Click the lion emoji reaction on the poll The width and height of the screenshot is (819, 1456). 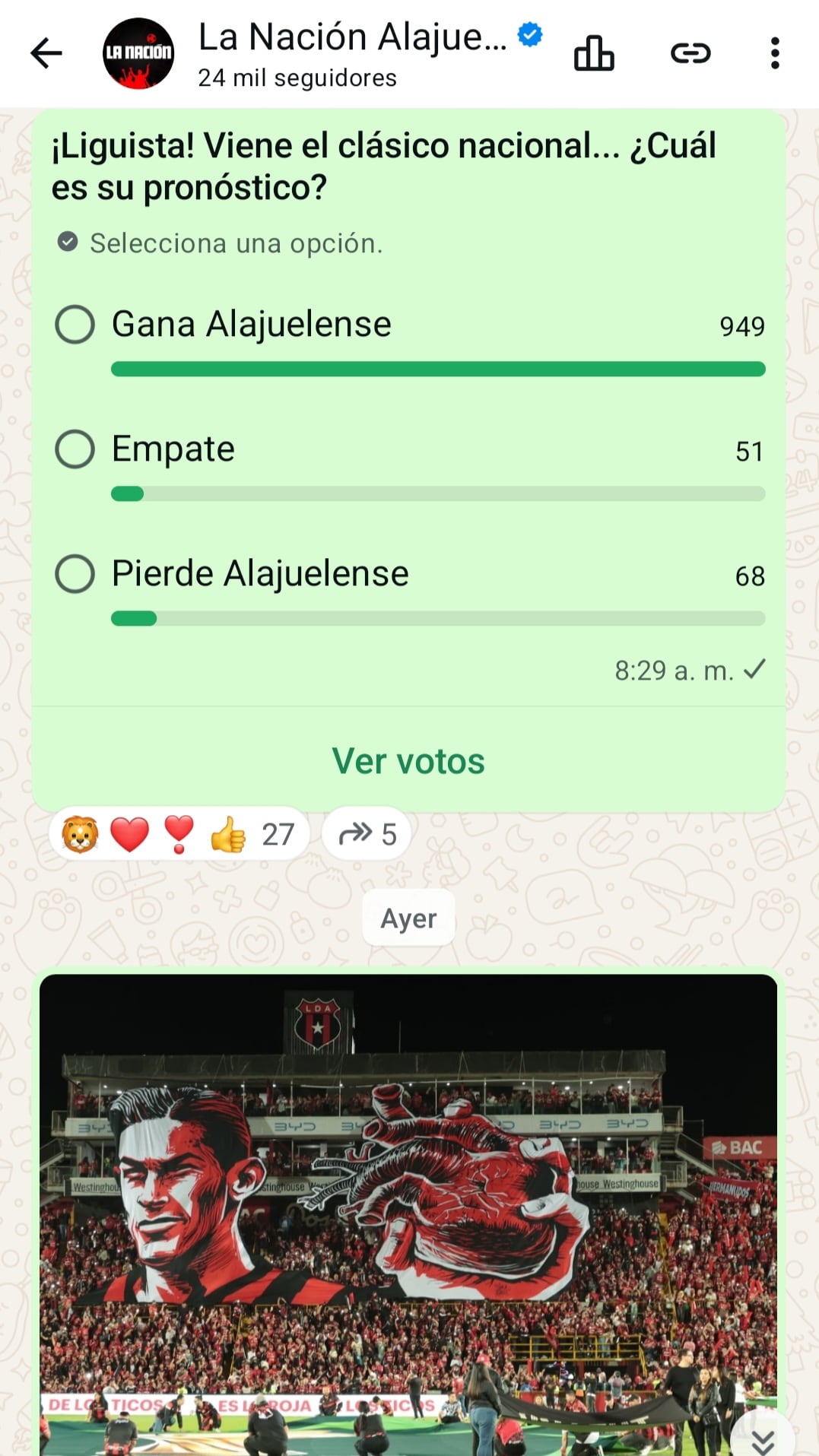pyautogui.click(x=79, y=834)
